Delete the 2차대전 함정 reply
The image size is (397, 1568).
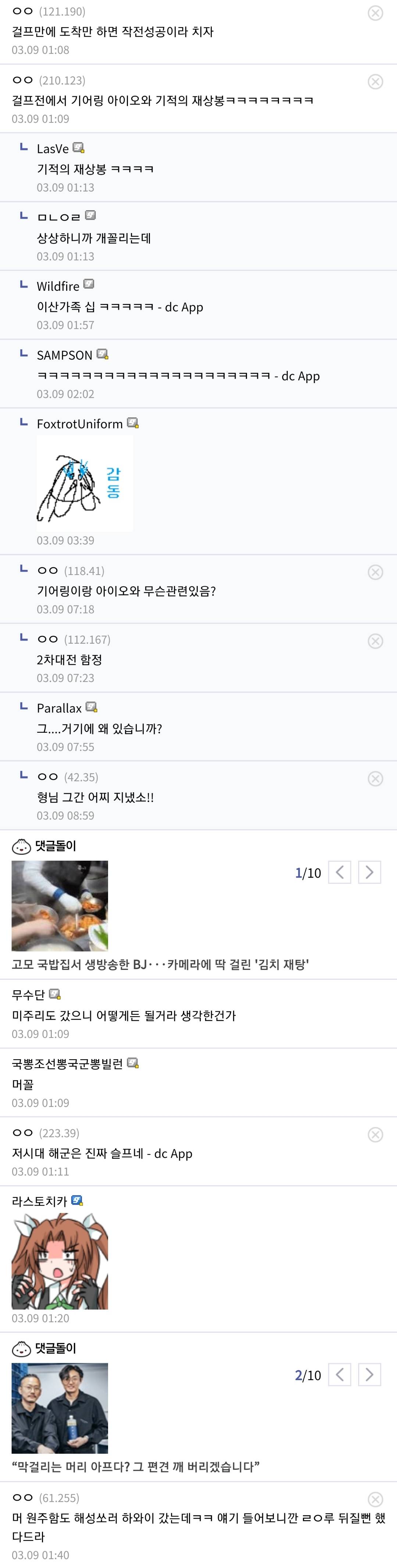pyautogui.click(x=375, y=641)
